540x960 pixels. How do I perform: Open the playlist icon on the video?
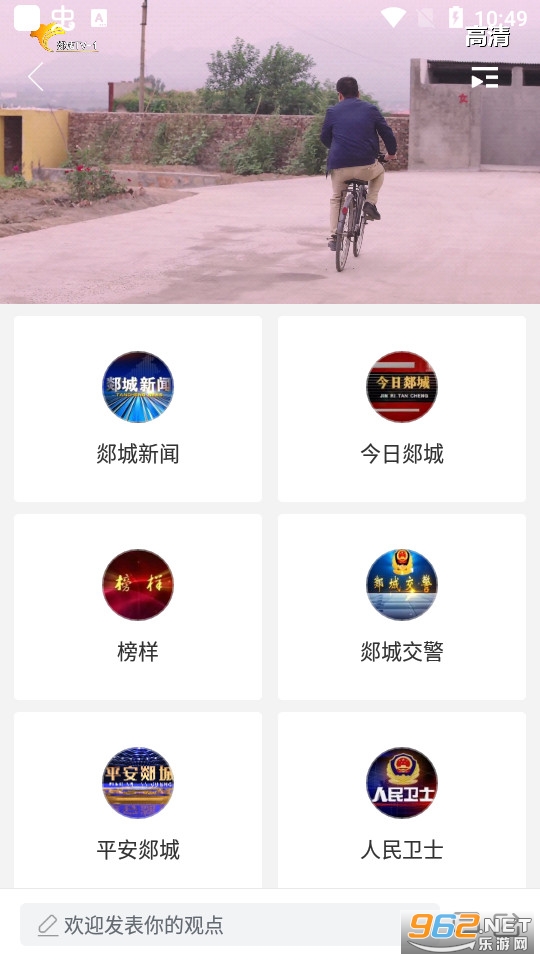[x=485, y=78]
